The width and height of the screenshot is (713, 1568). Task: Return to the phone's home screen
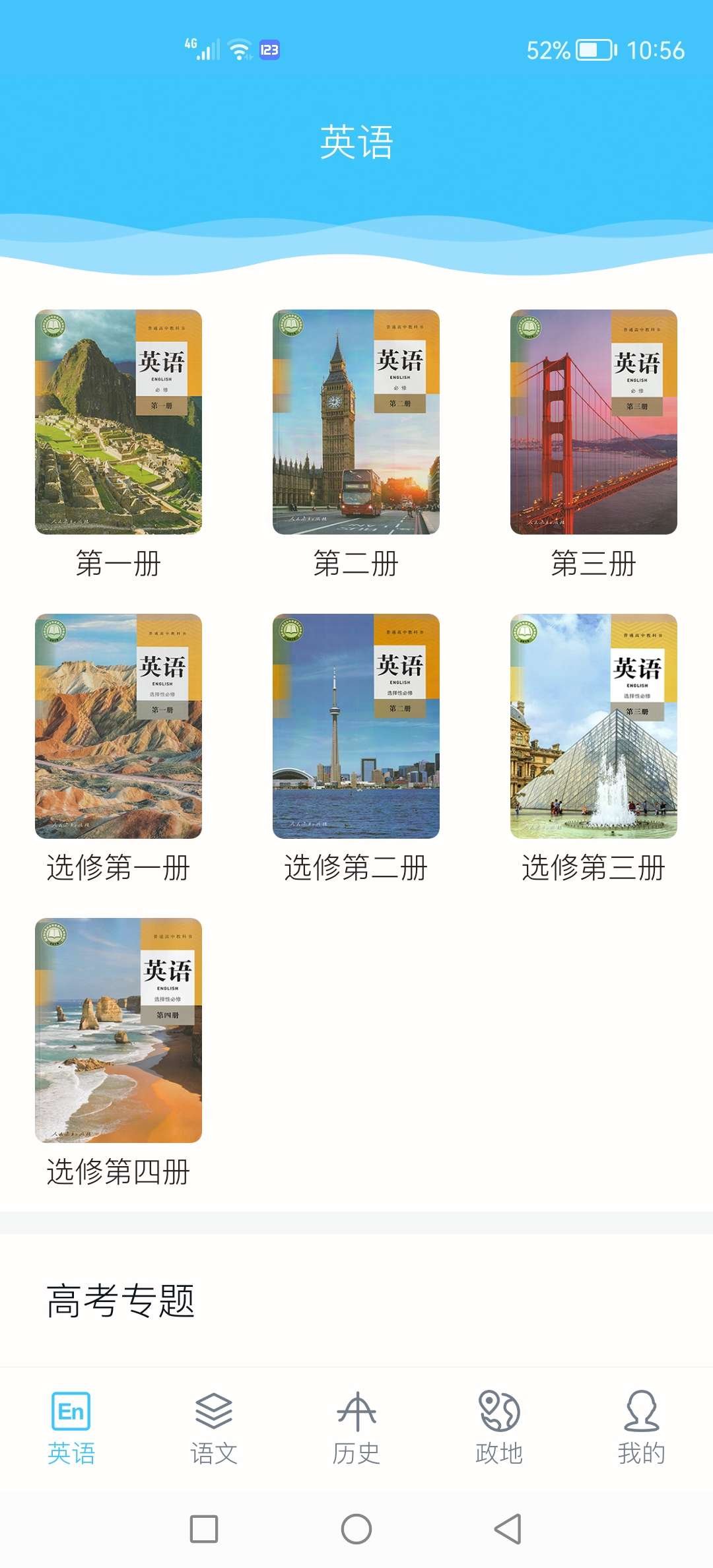pyautogui.click(x=356, y=1529)
